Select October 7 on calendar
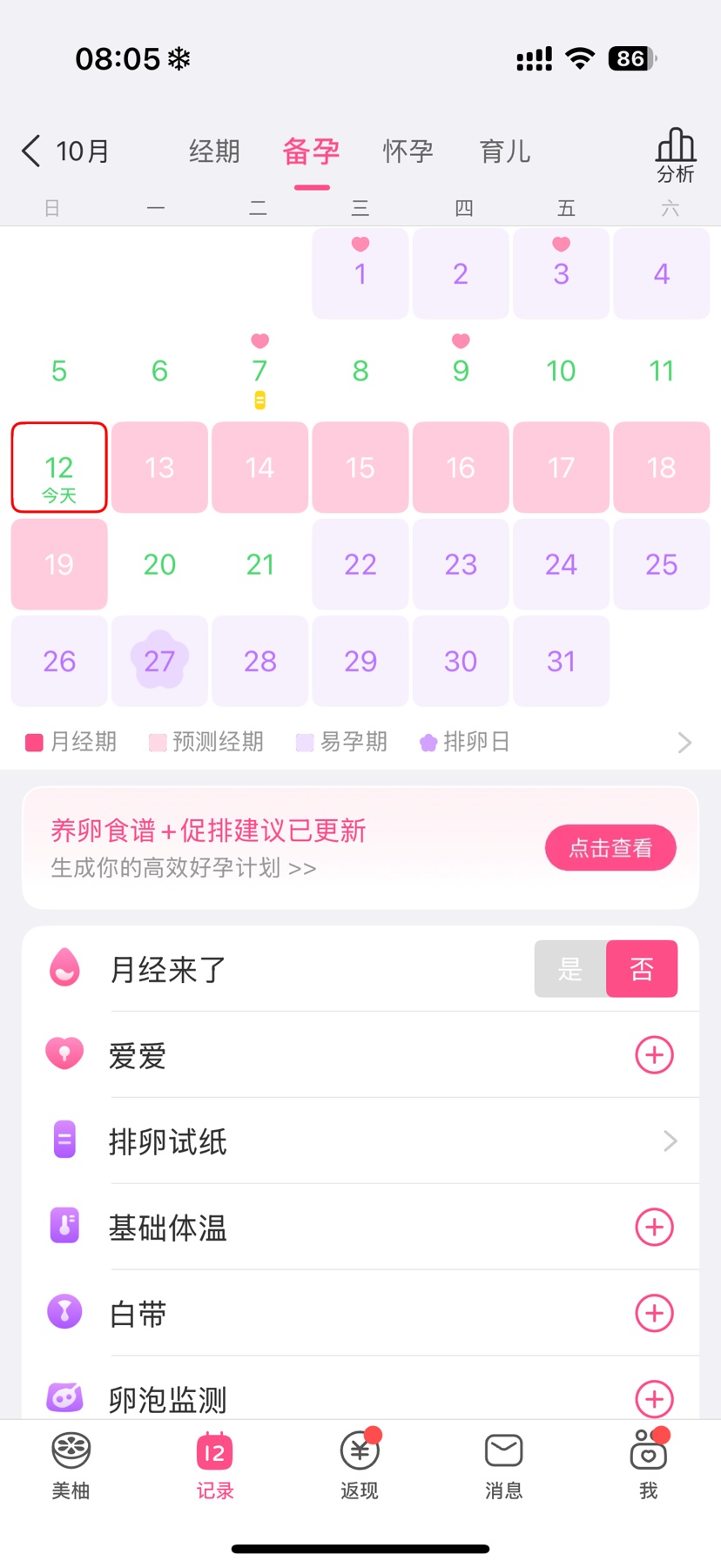Viewport: 721px width, 1568px height. (x=259, y=371)
